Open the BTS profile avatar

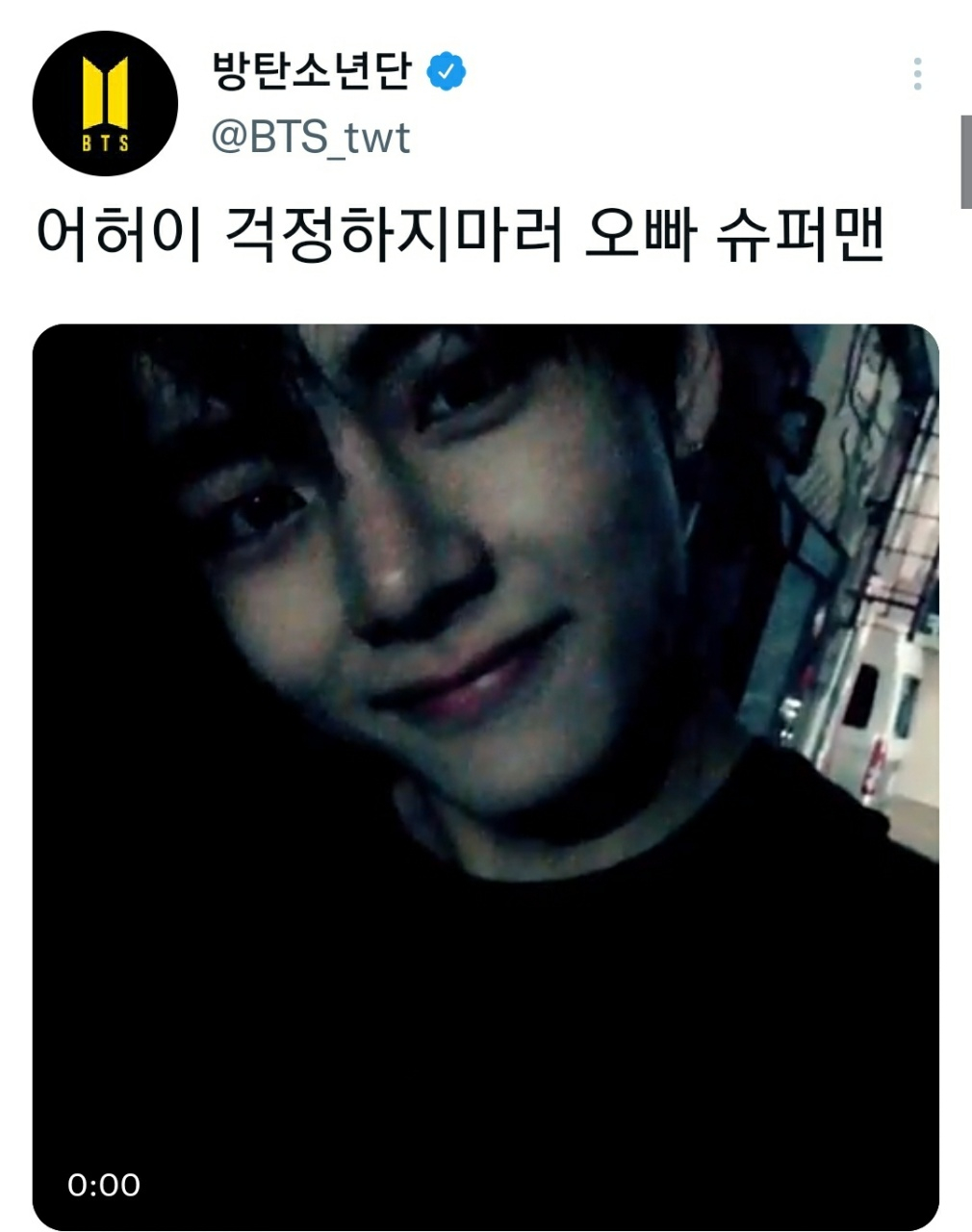click(104, 103)
